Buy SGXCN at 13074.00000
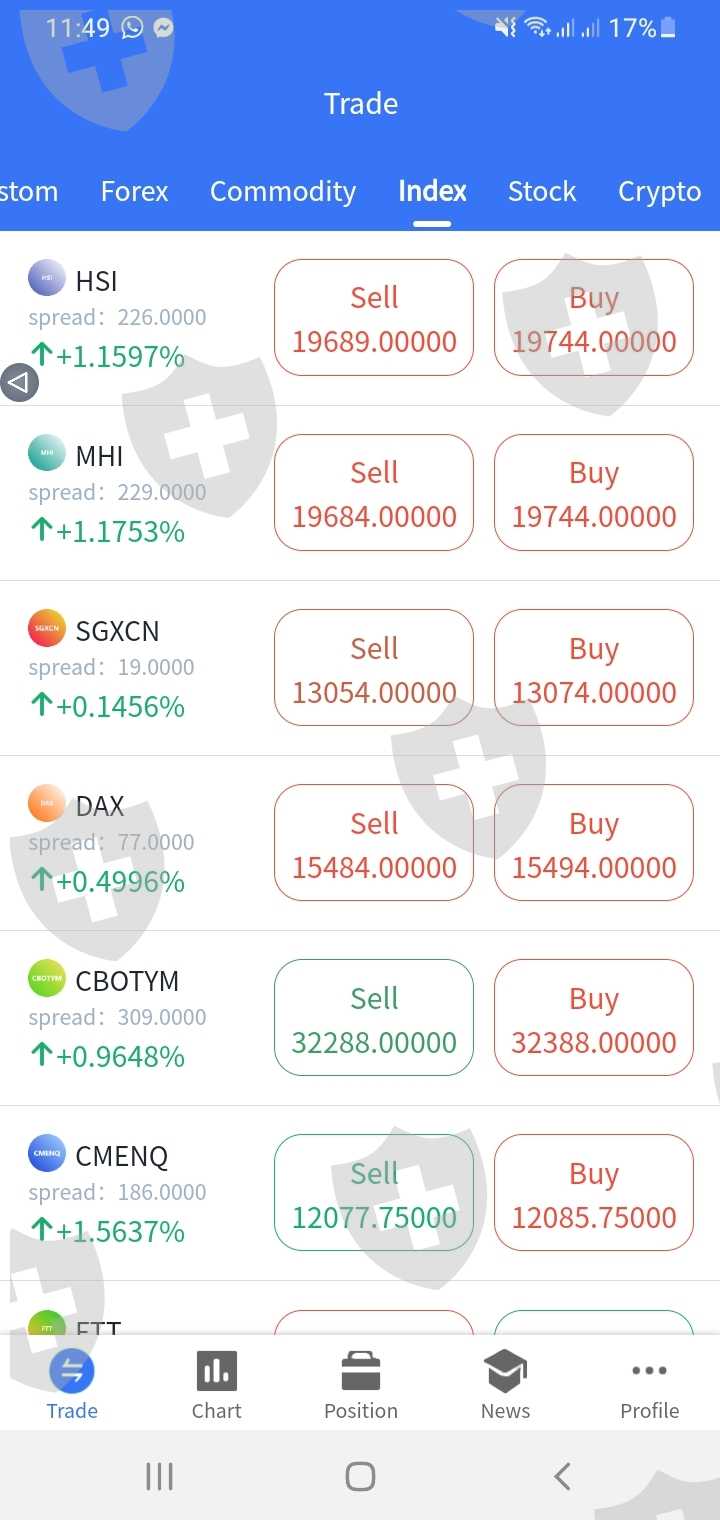Image resolution: width=720 pixels, height=1520 pixels. 594,668
